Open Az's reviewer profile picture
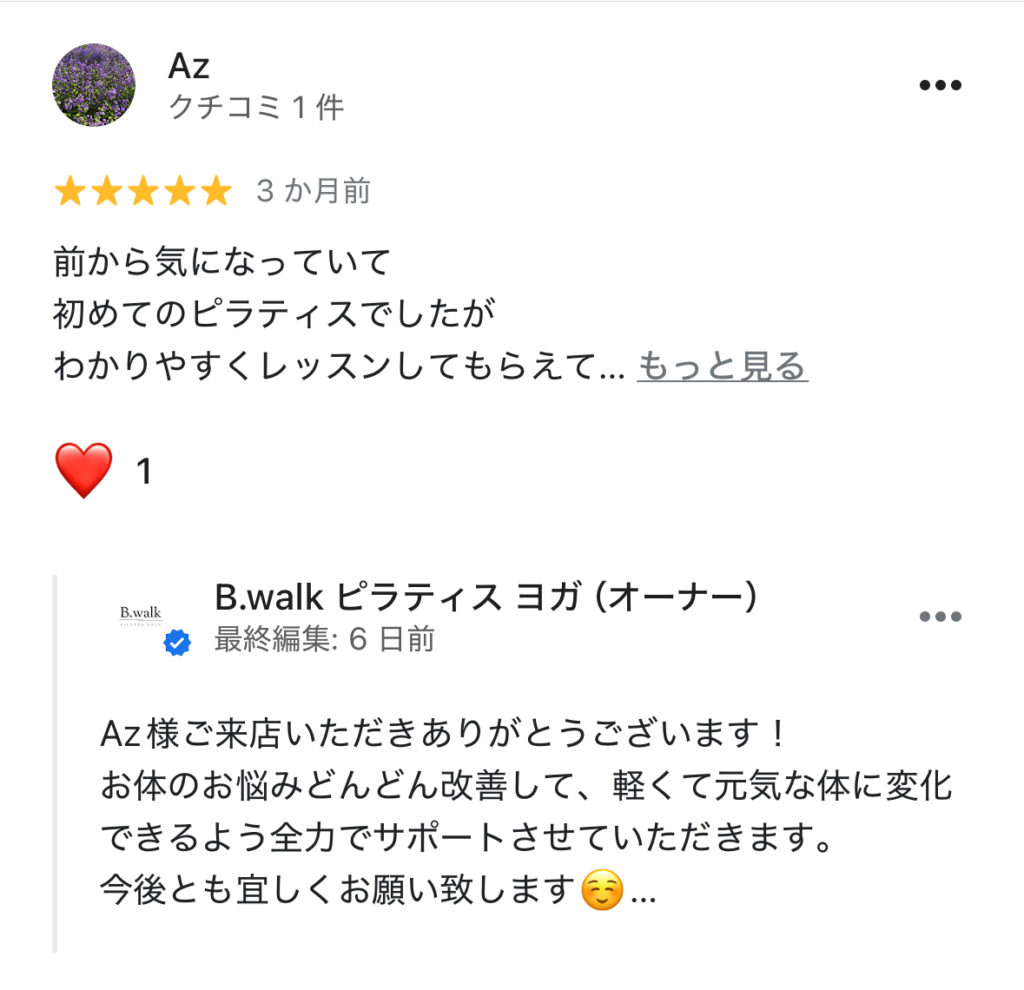 tap(93, 85)
